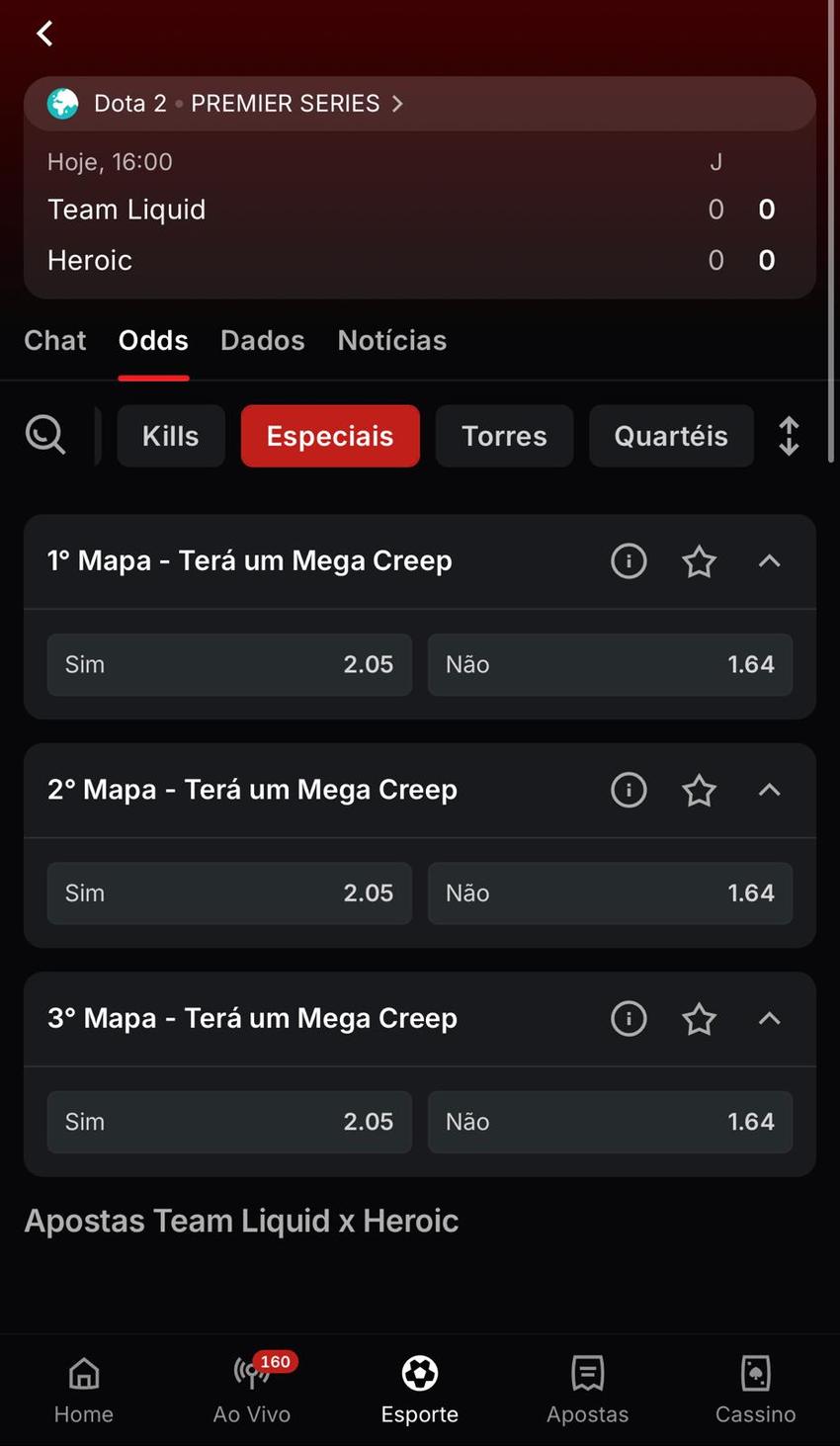Tap the up-down arrows next to market filters
This screenshot has width=840, height=1446.
pos(789,435)
